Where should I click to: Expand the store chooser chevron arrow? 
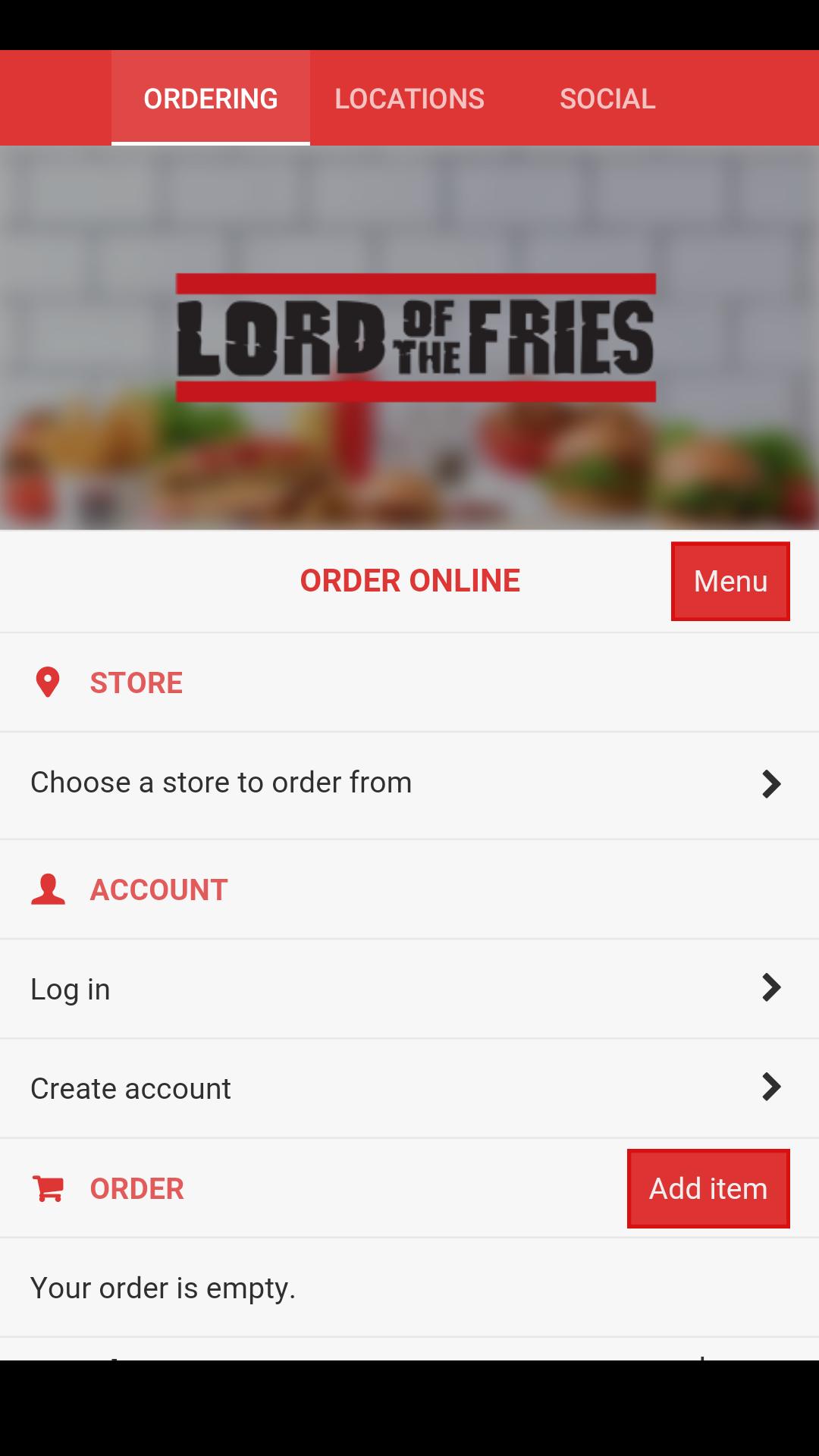pyautogui.click(x=772, y=782)
